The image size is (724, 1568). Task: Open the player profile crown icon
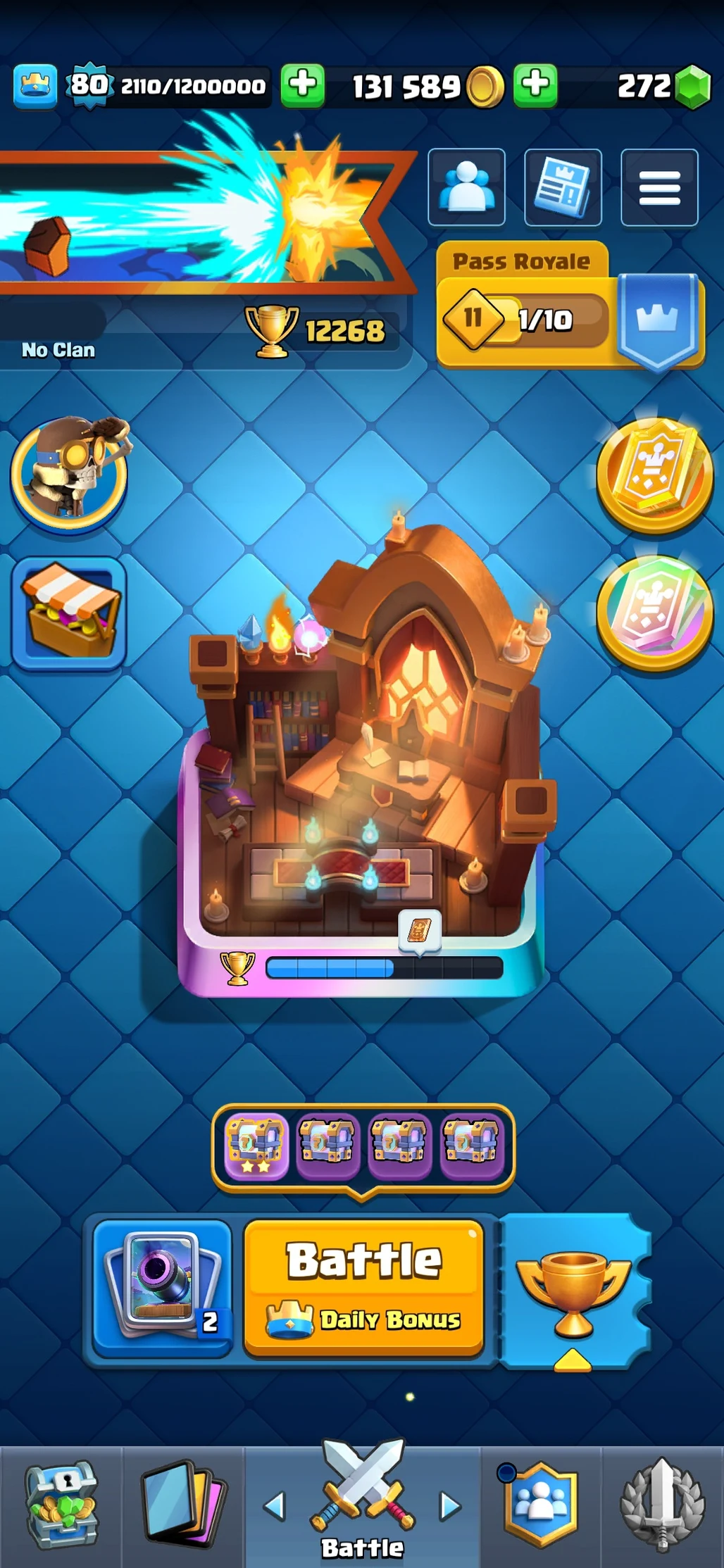[35, 86]
